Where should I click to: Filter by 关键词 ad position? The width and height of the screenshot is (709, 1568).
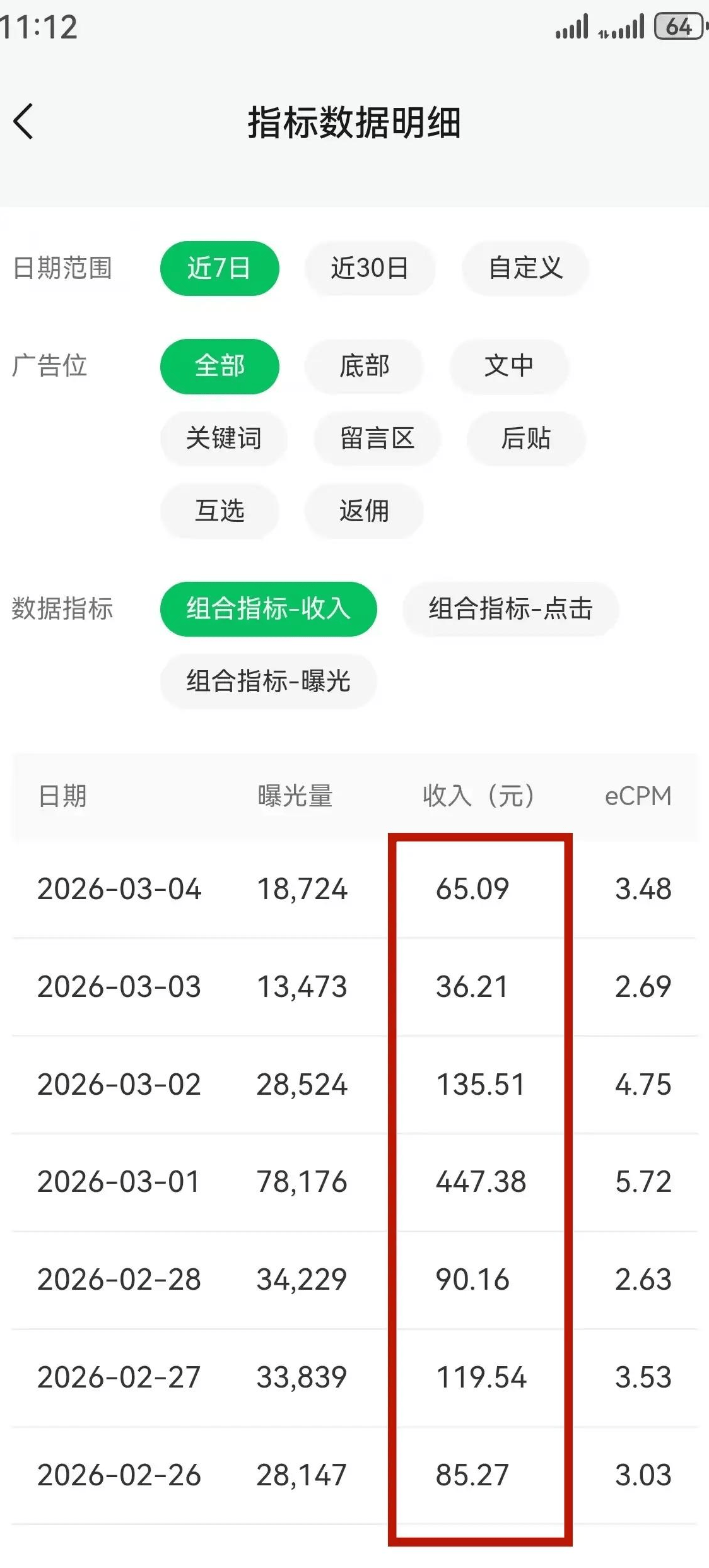[223, 439]
